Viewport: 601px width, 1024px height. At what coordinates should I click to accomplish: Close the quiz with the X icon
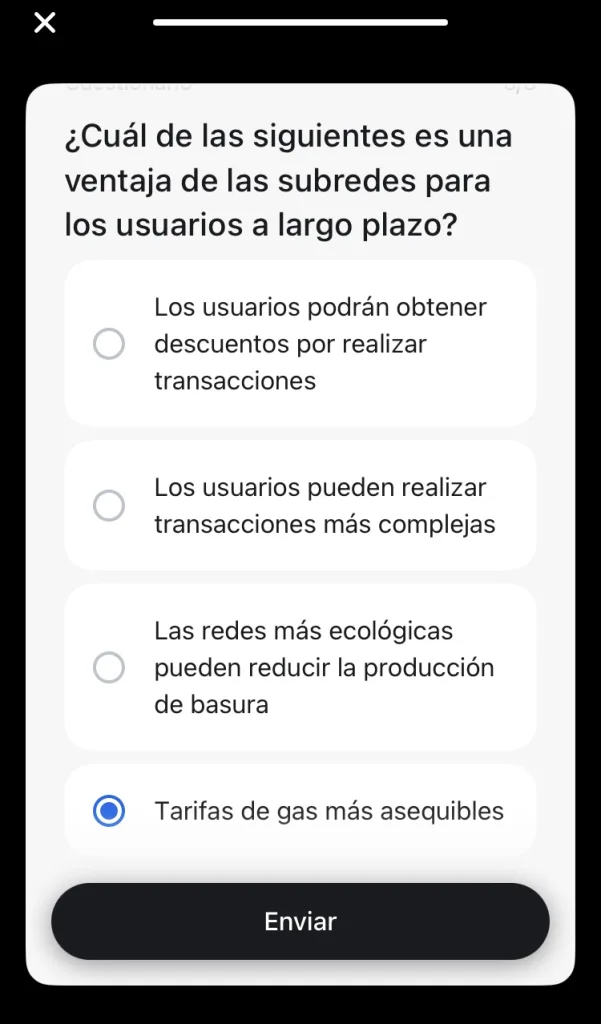coord(45,22)
